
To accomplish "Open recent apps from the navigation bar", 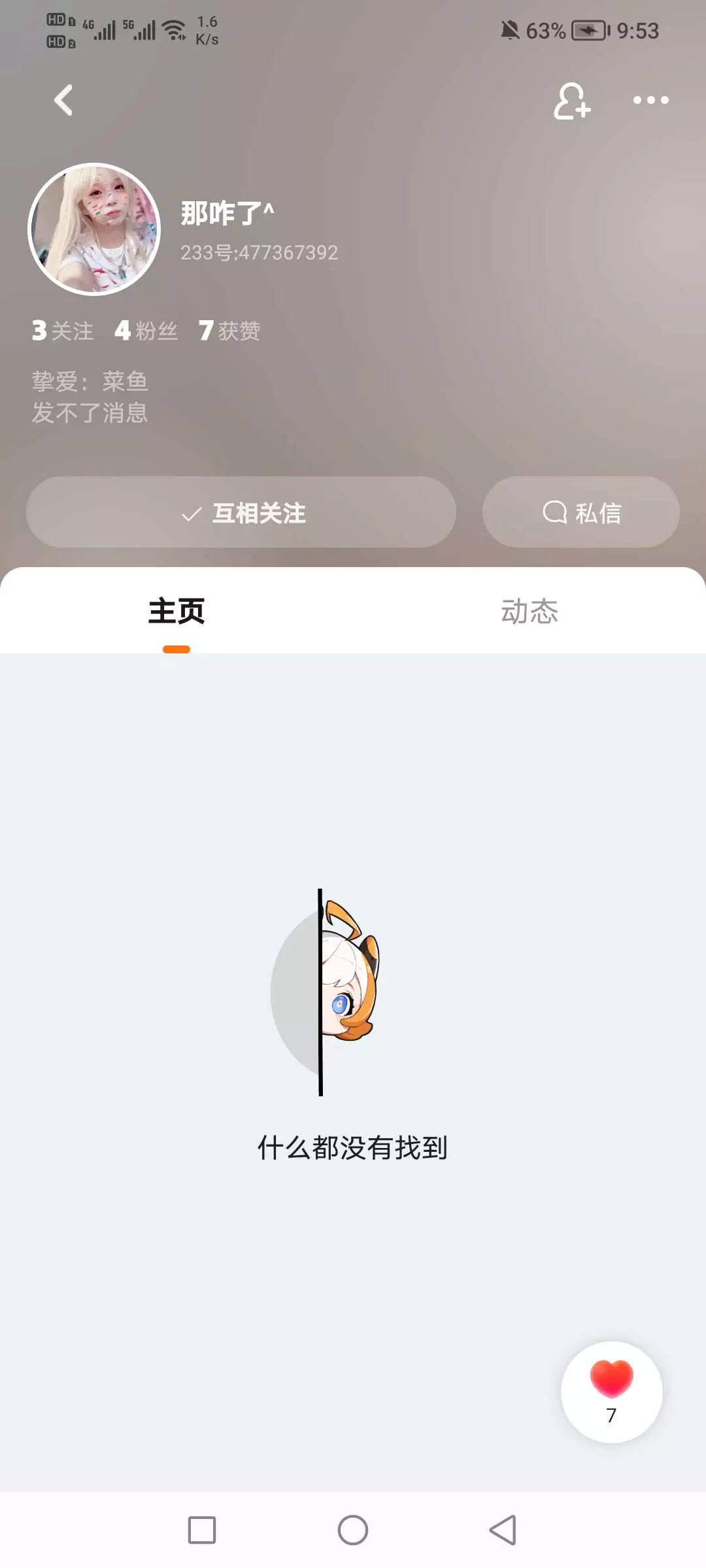I will point(202,1530).
